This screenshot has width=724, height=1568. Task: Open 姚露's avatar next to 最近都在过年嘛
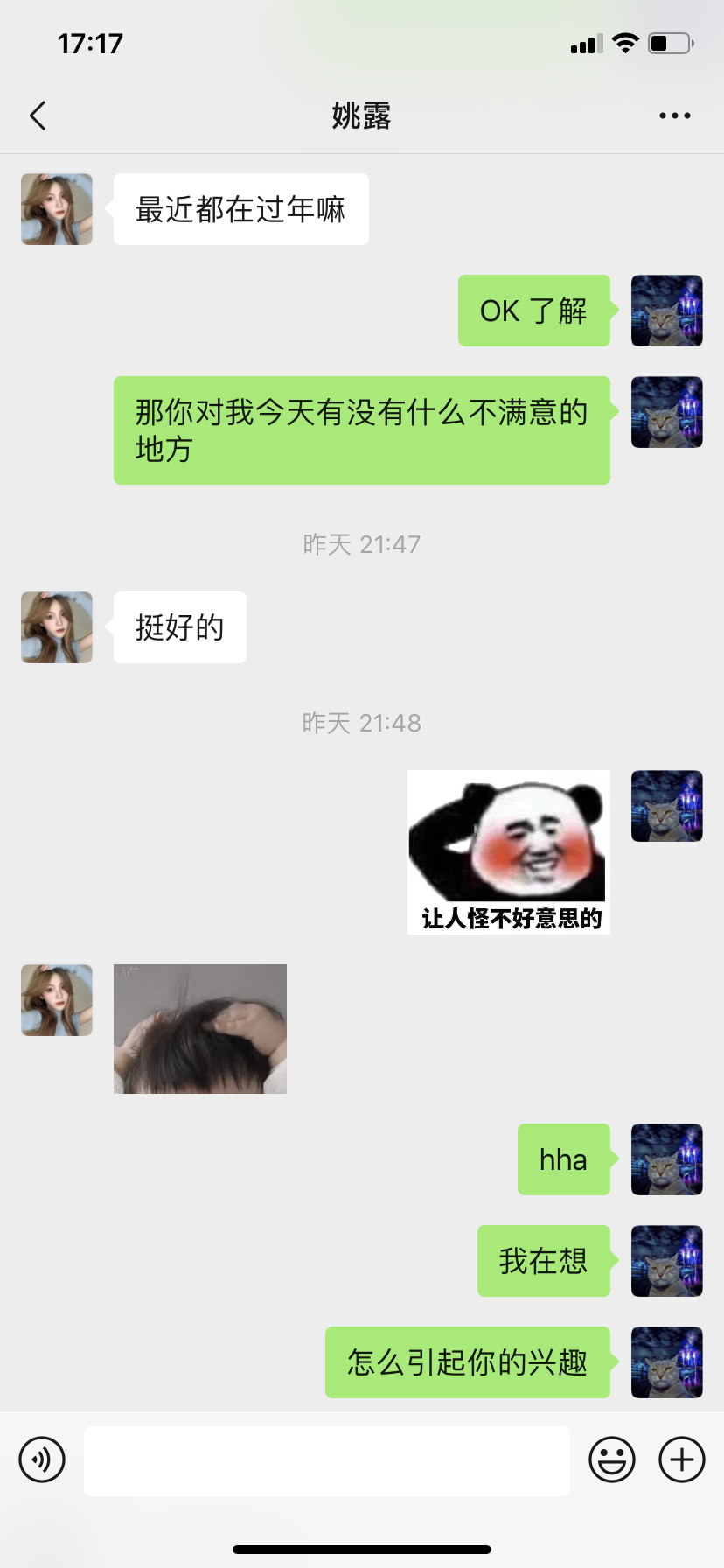pos(57,209)
